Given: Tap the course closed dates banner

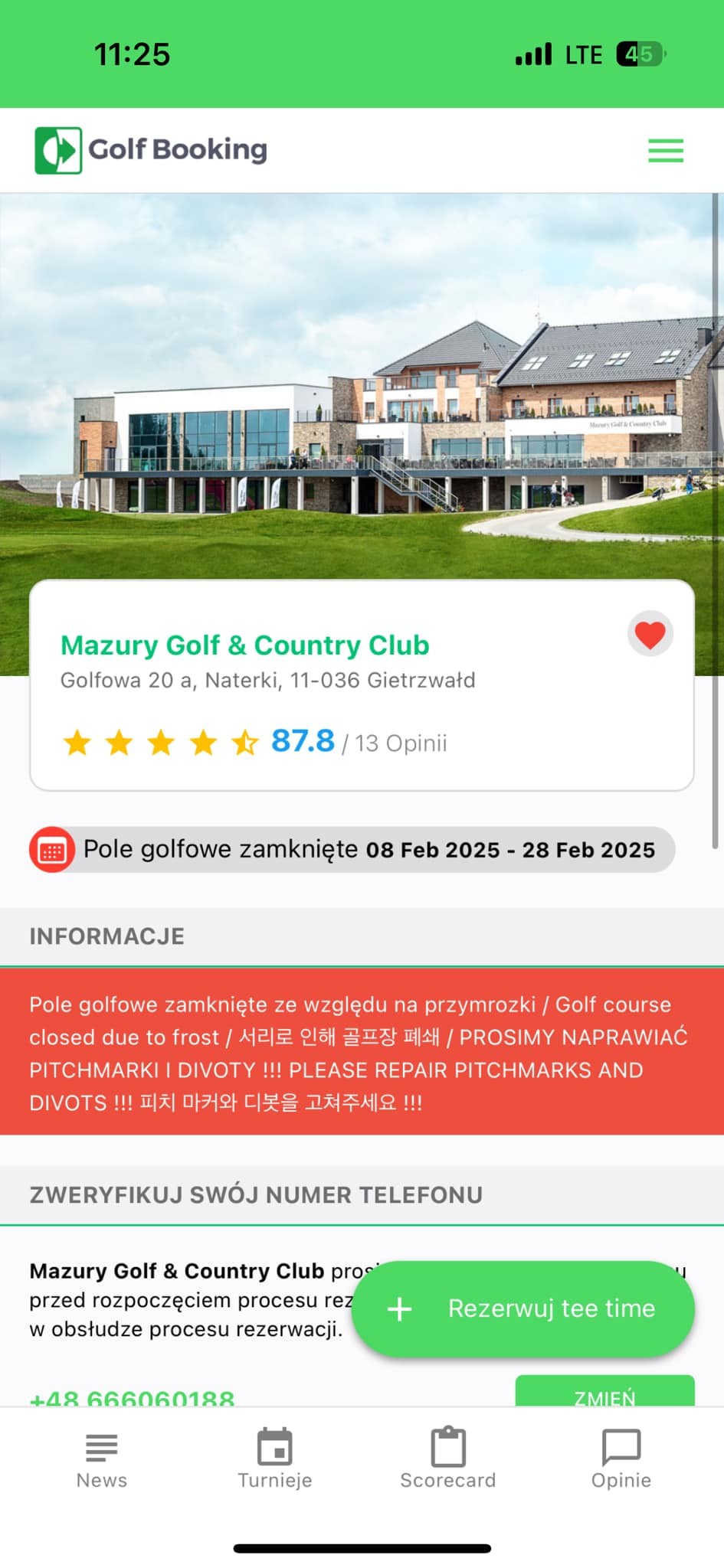Looking at the screenshot, I should (352, 850).
